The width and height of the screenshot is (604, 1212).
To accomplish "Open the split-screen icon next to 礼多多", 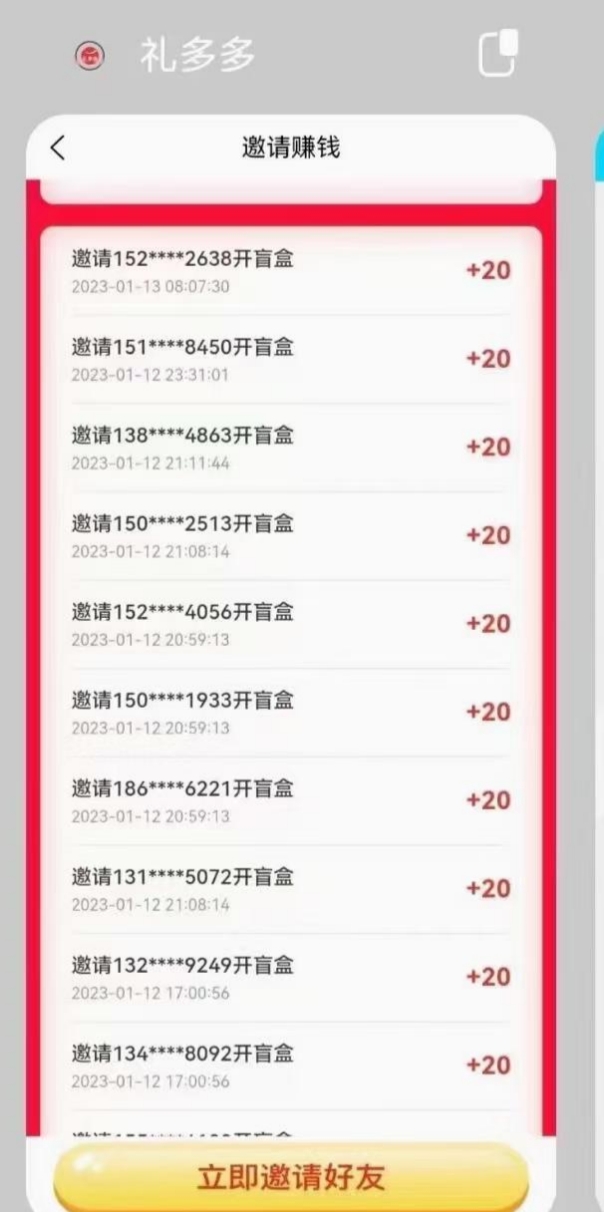I will tap(498, 54).
